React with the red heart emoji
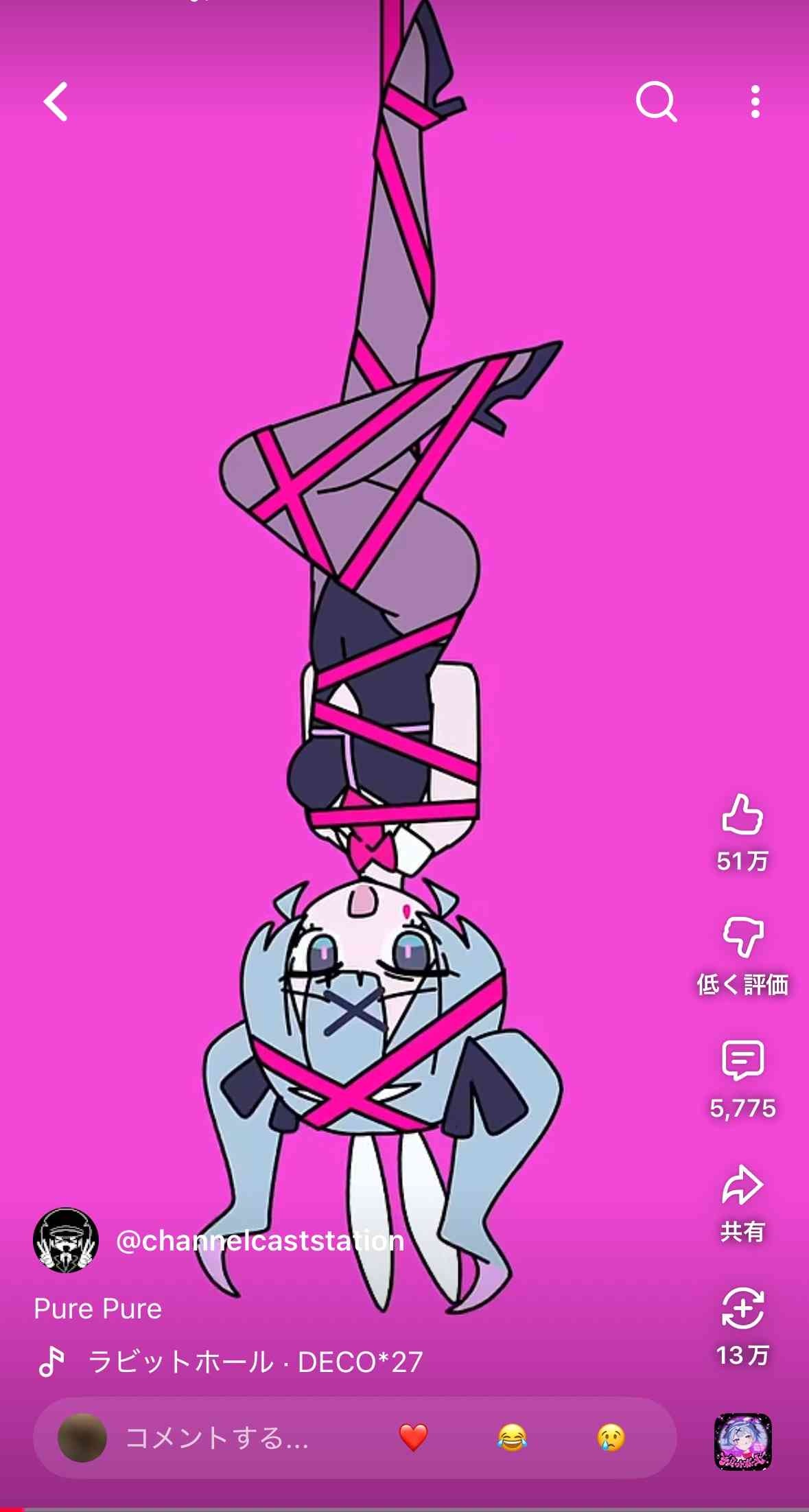The height and width of the screenshot is (1512, 809). pos(413,1438)
